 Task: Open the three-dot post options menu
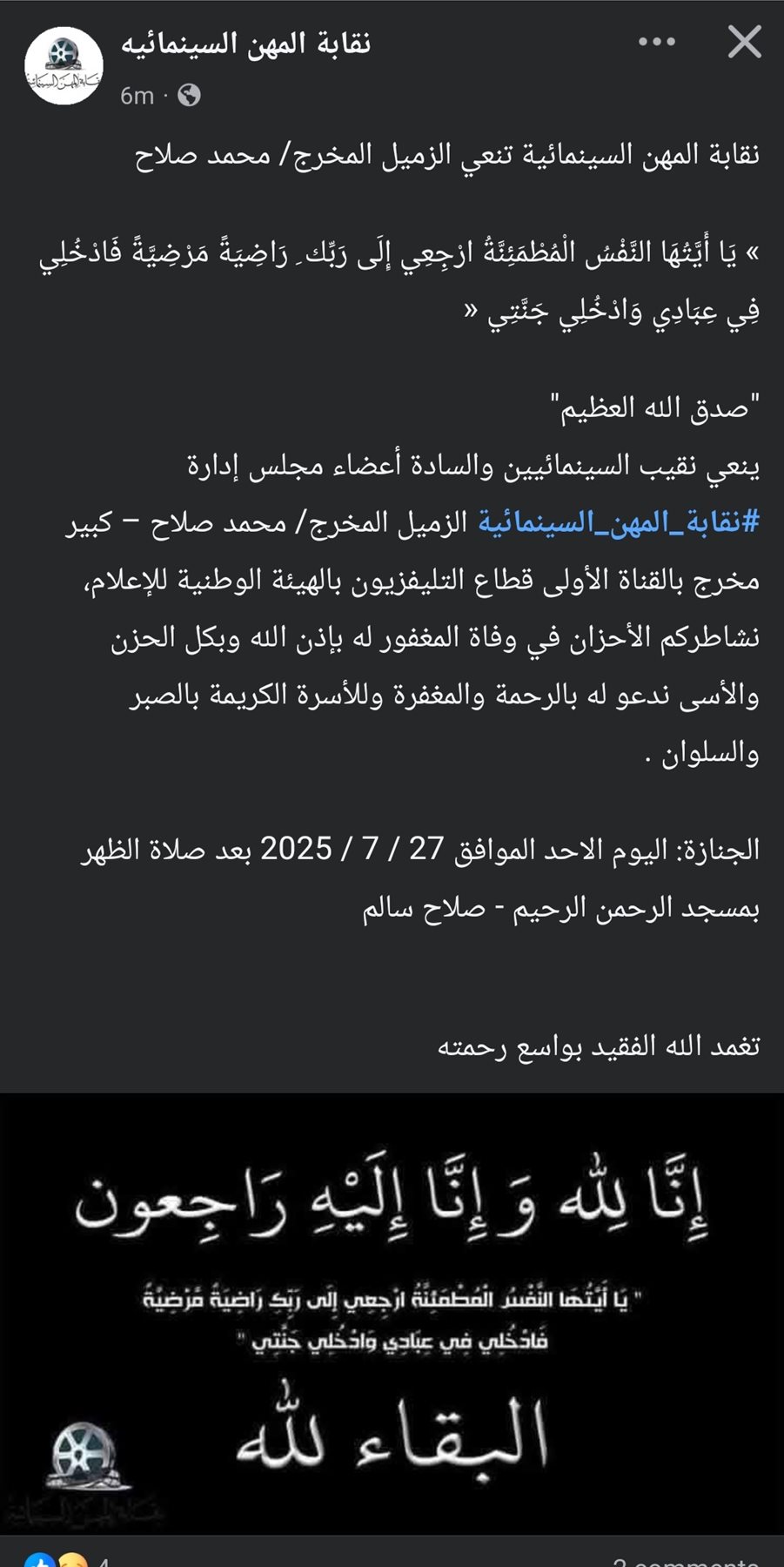coord(656,42)
